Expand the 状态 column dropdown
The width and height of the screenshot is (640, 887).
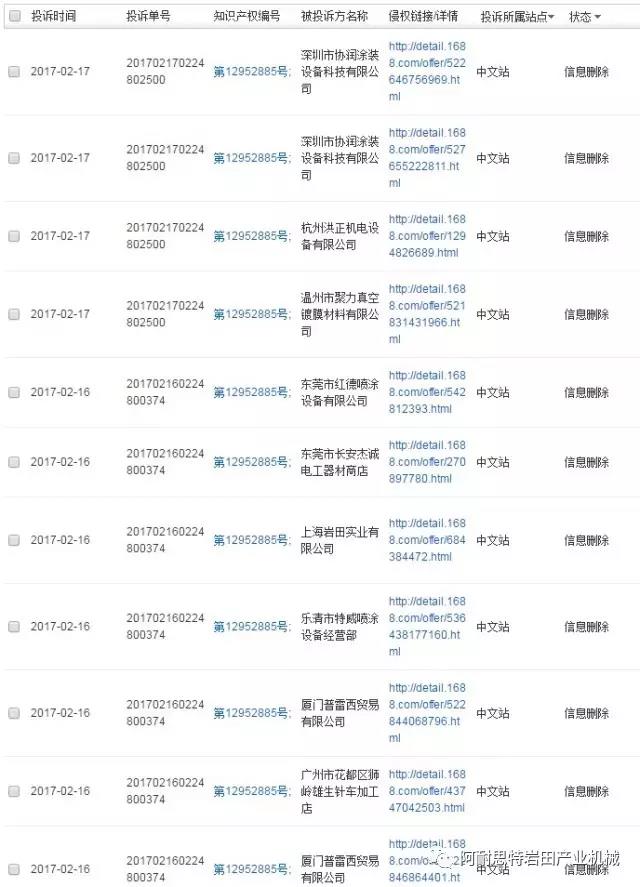(x=585, y=17)
